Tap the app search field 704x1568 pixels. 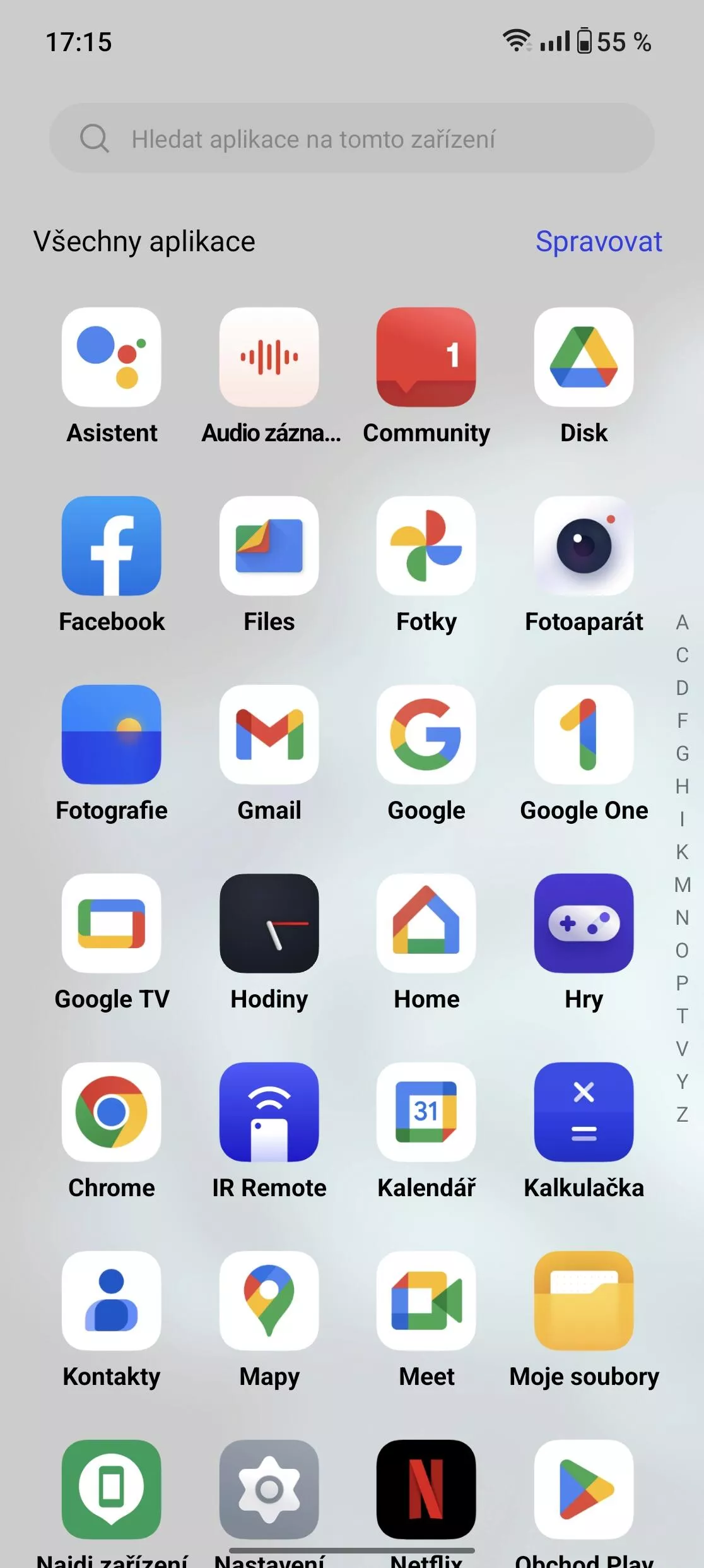coord(352,138)
